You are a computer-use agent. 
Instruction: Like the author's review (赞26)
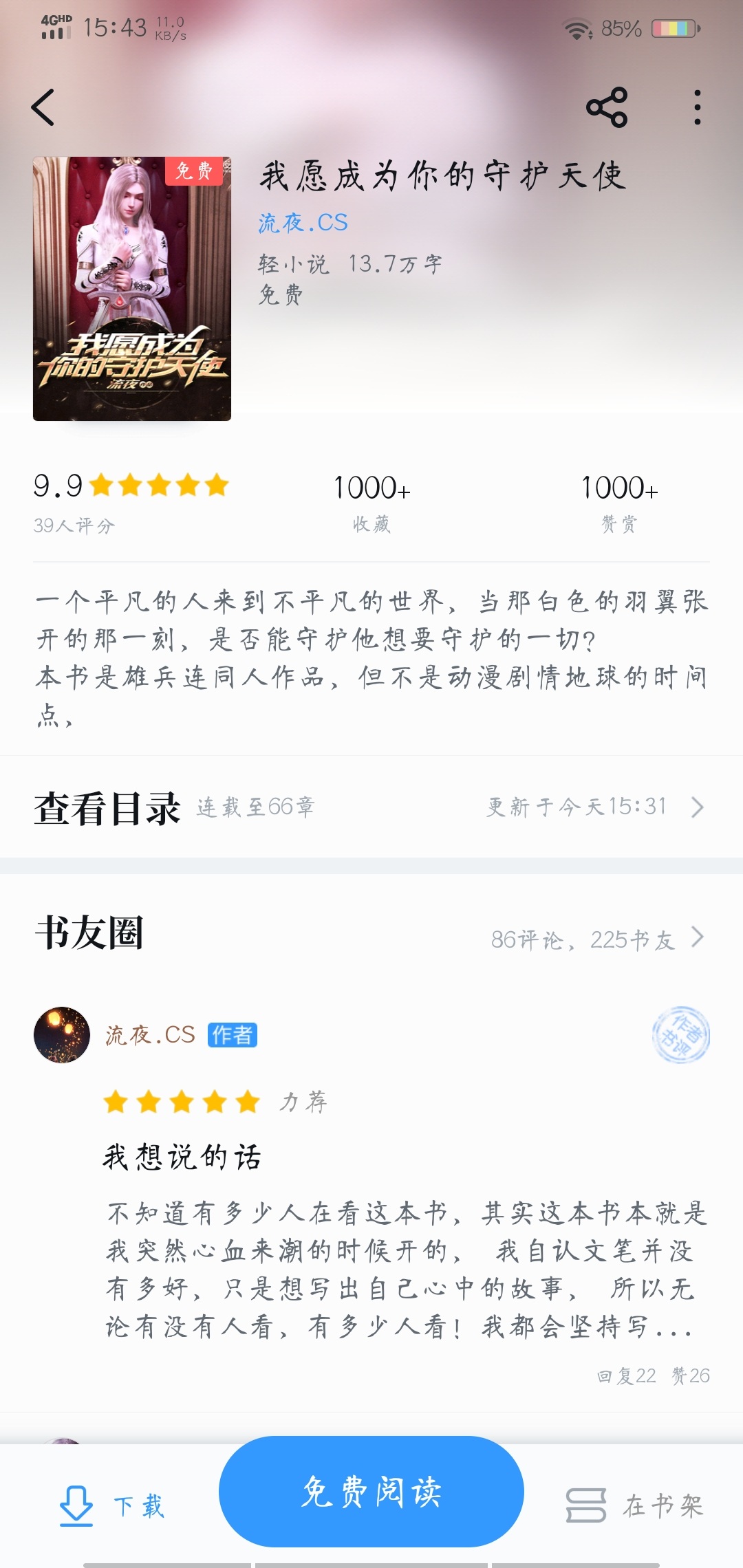(x=691, y=1375)
